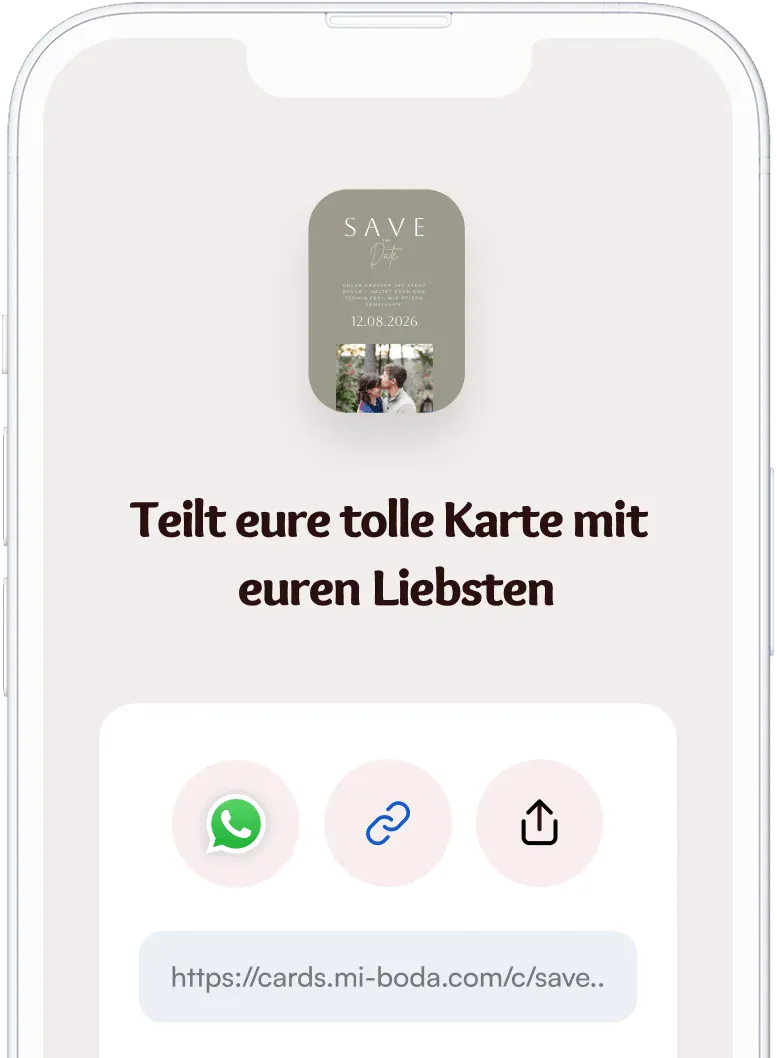Click the pink circle holding the link icon

coord(388,823)
